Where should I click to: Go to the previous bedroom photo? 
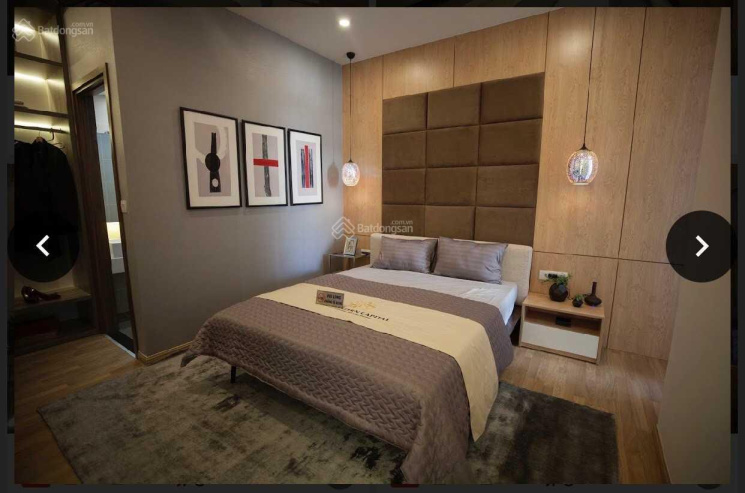[x=43, y=246]
